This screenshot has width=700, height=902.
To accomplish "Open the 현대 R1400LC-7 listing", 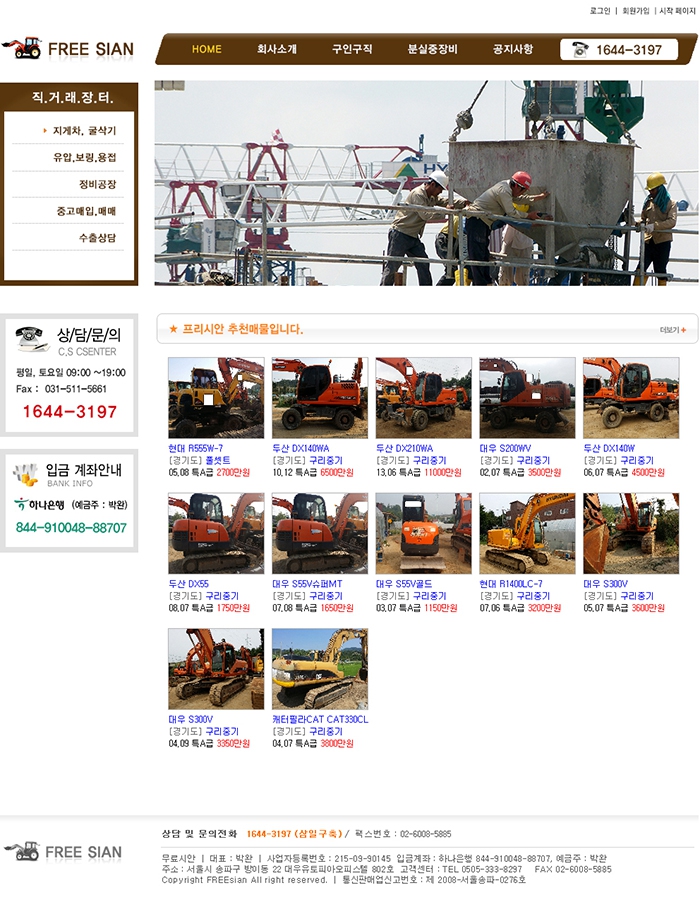I will click(527, 533).
